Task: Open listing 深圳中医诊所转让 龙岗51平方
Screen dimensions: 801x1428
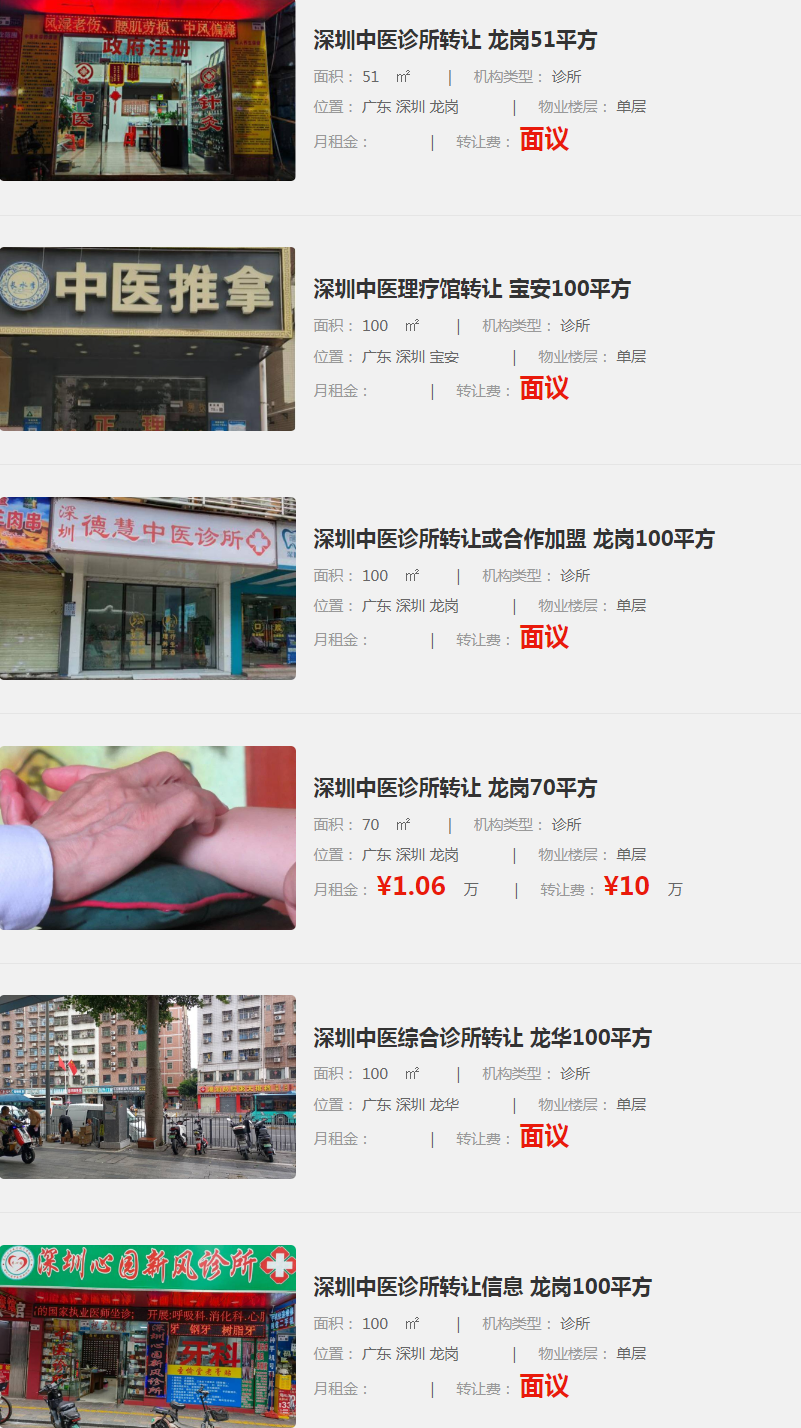Action: (455, 40)
